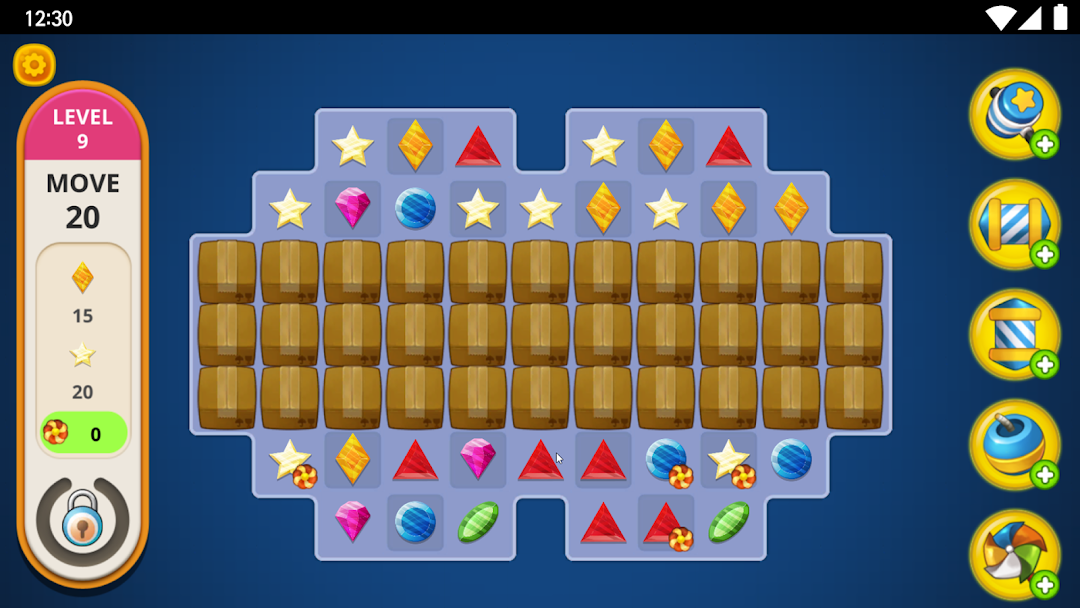Select the green striped gem below the pink gem

[478, 522]
